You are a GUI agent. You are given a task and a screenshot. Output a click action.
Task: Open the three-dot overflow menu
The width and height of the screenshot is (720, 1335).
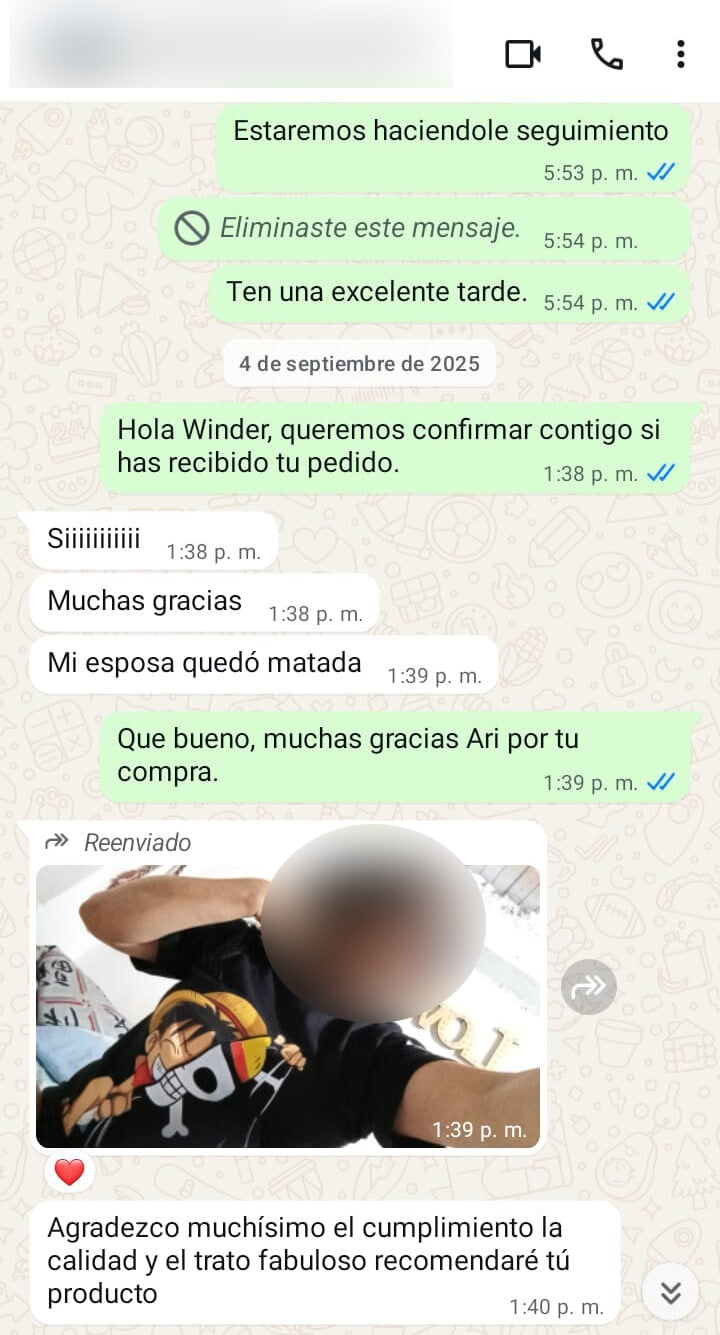click(680, 54)
